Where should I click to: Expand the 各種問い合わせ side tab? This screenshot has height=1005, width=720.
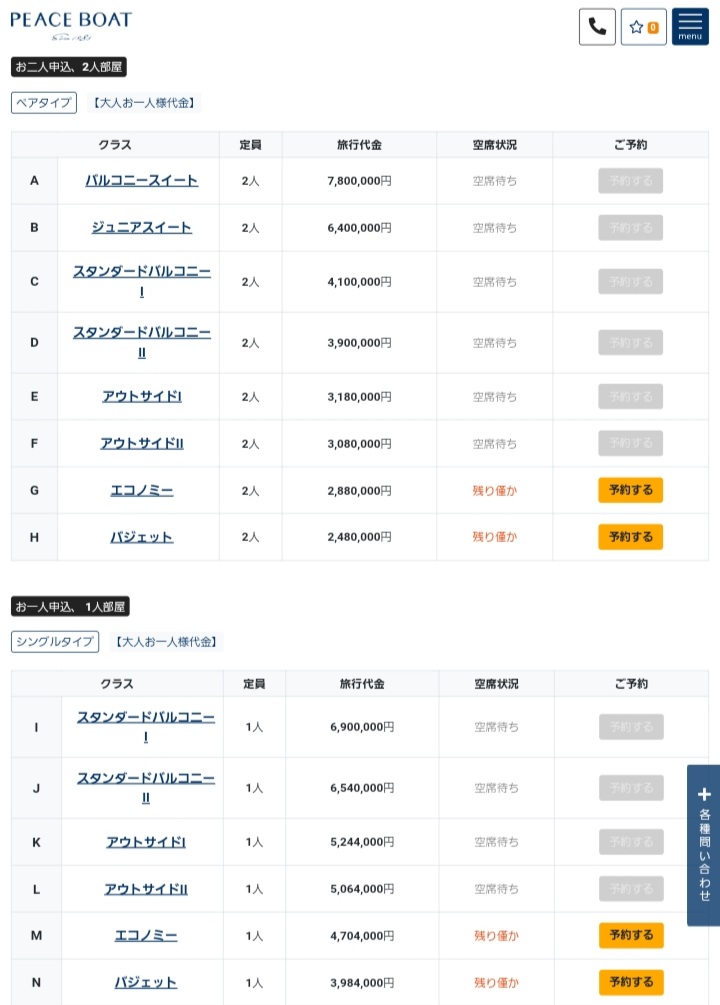click(x=703, y=845)
